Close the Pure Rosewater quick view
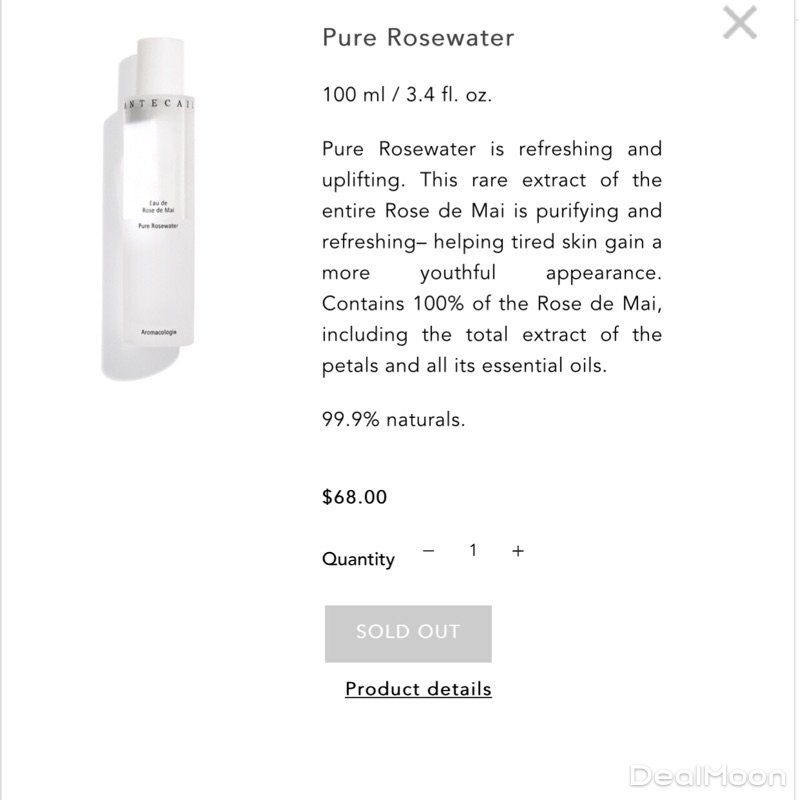Viewport: 800px width, 800px height. (x=739, y=21)
